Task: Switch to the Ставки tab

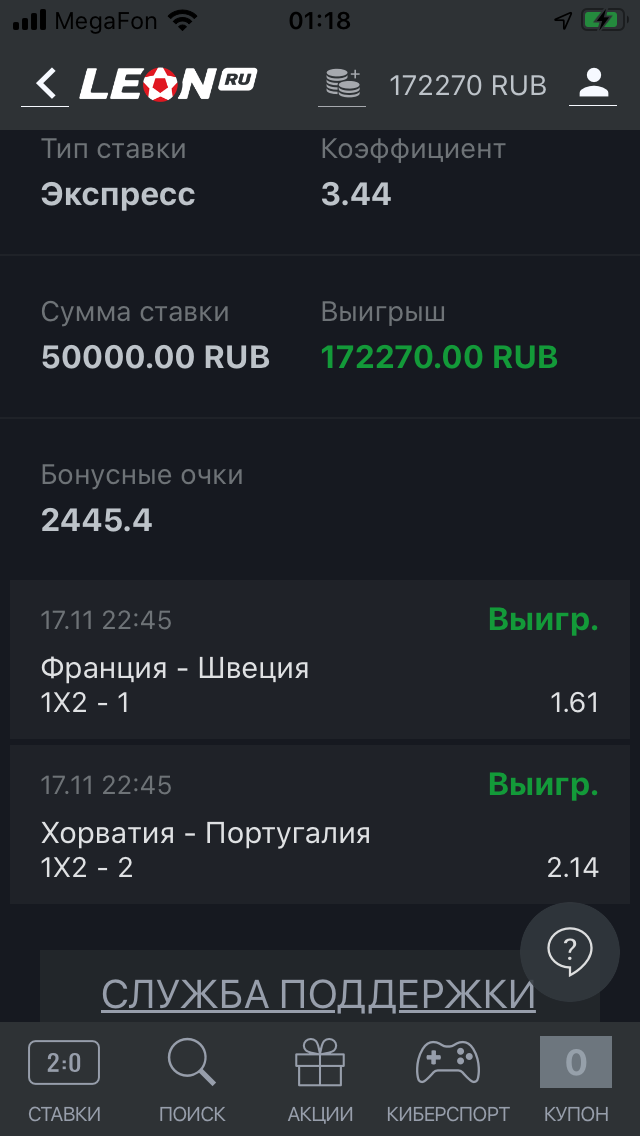Action: 64,1080
